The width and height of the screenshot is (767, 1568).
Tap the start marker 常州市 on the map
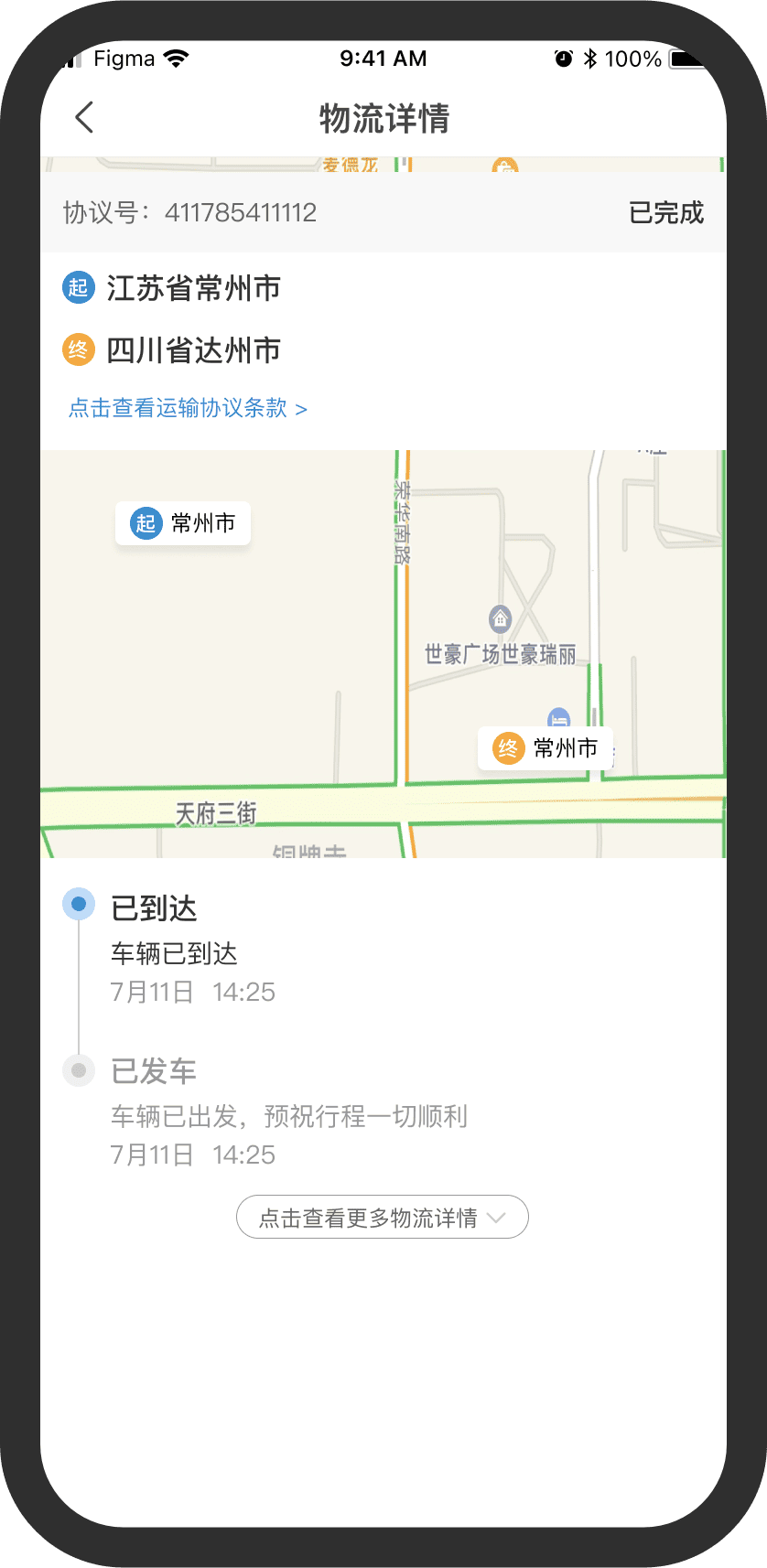coord(183,523)
